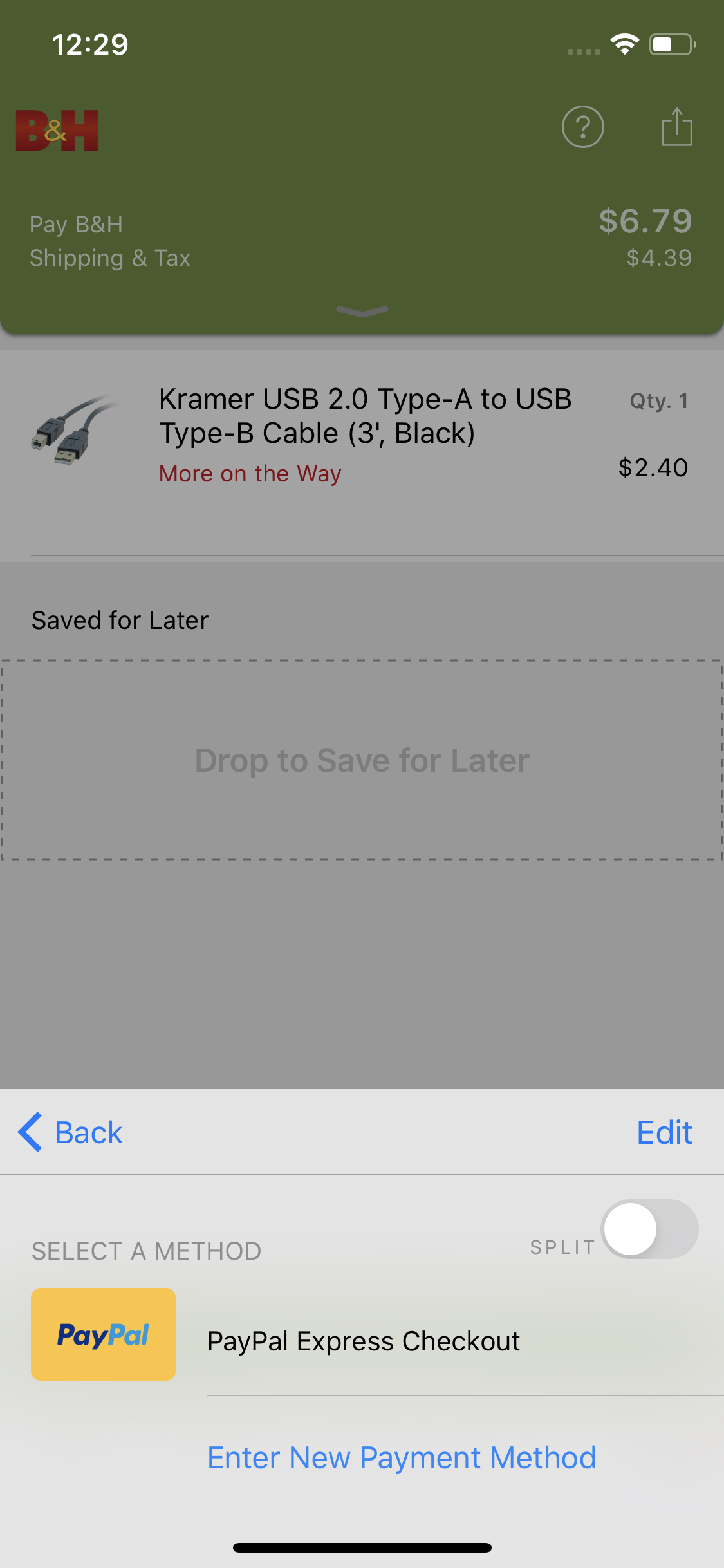This screenshot has height=1568, width=724.
Task: Tap the More on the Way status
Action: (x=250, y=473)
